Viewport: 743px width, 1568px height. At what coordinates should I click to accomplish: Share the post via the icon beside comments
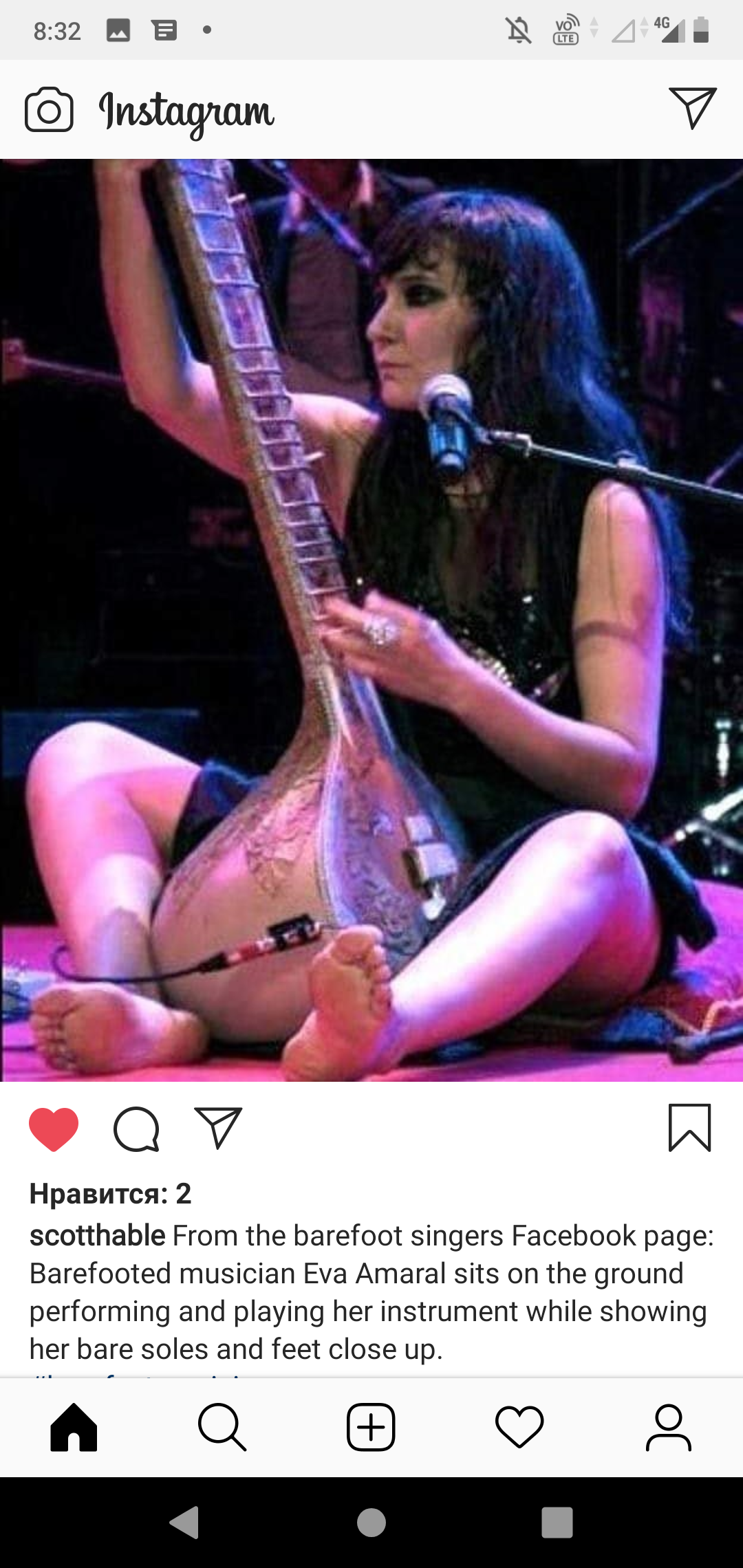click(x=218, y=1128)
